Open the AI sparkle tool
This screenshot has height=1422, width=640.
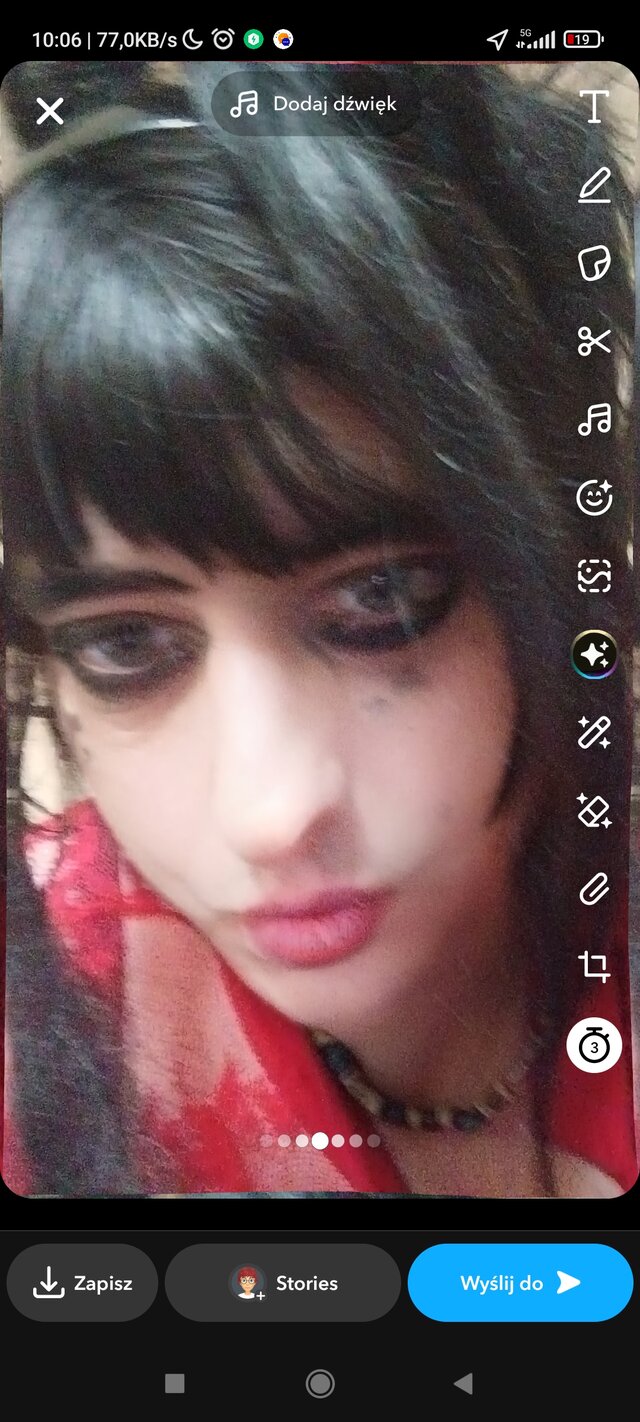[594, 655]
